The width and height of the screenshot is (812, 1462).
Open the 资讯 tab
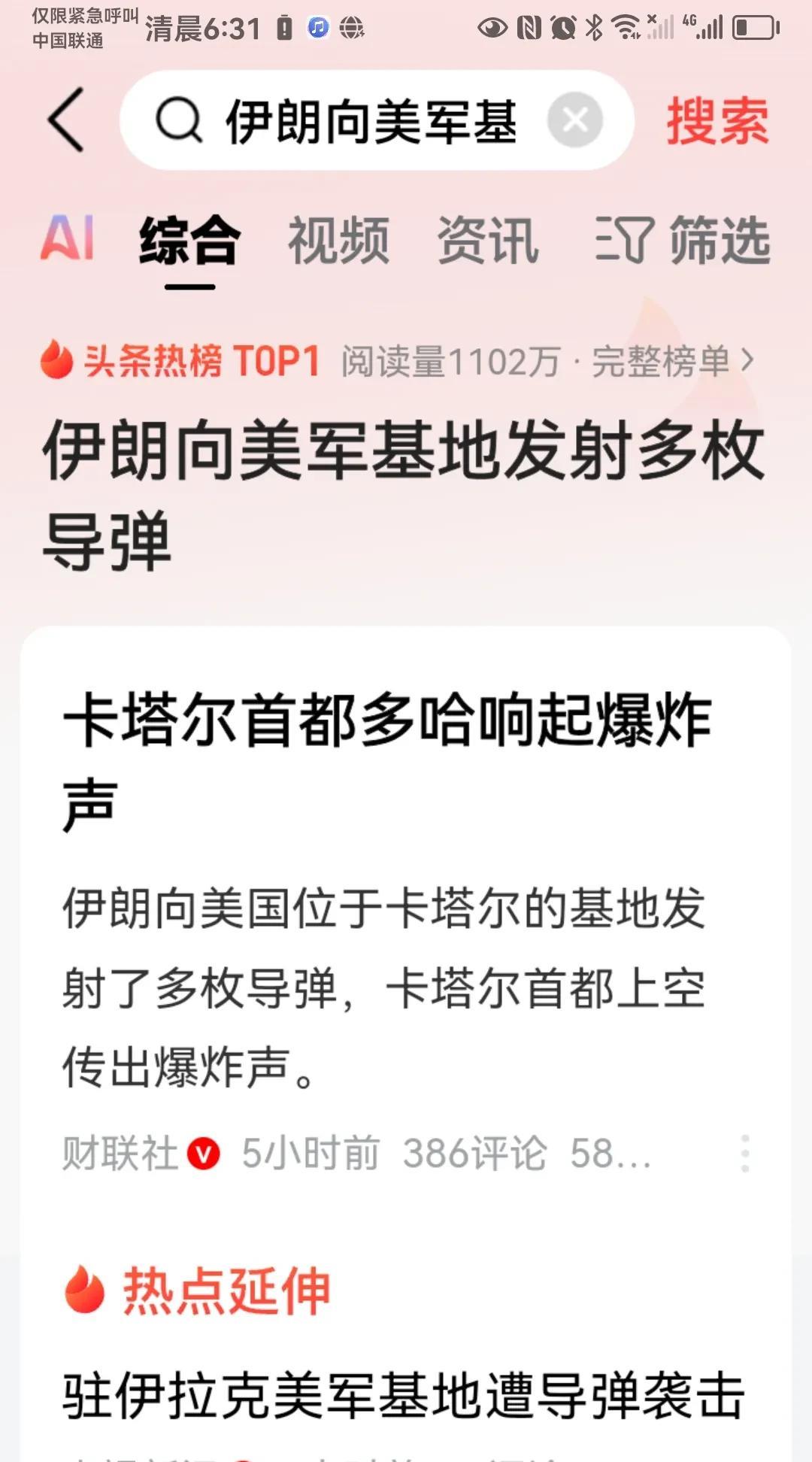[x=488, y=240]
